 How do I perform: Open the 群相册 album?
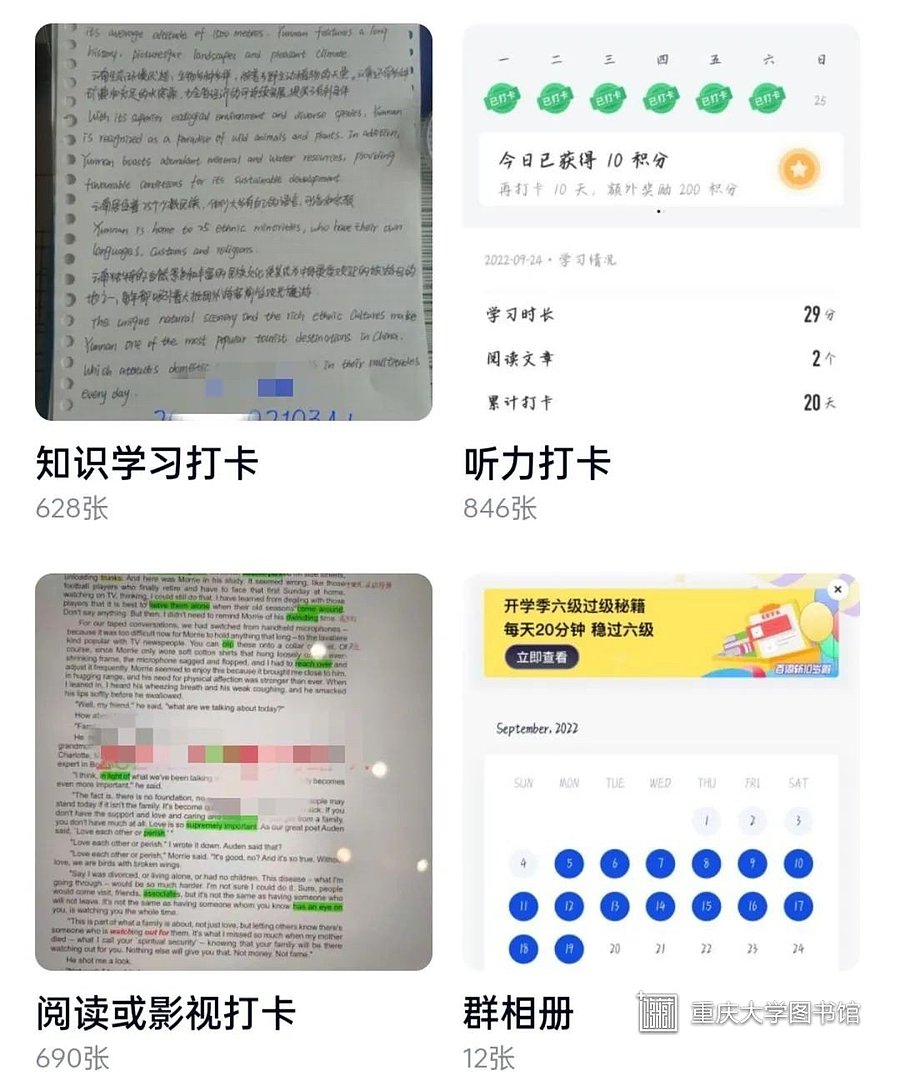(660, 771)
